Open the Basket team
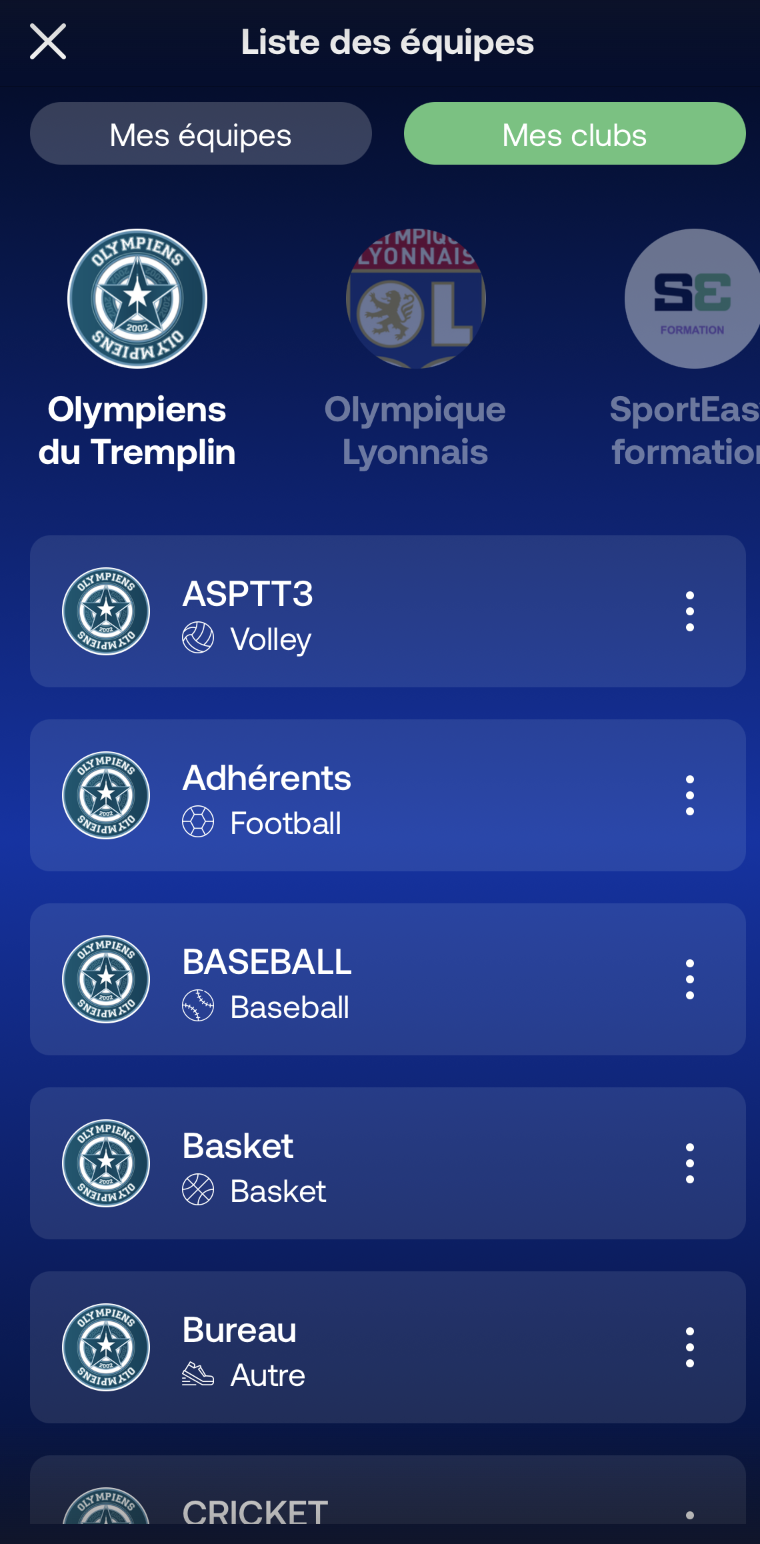 tap(388, 1163)
